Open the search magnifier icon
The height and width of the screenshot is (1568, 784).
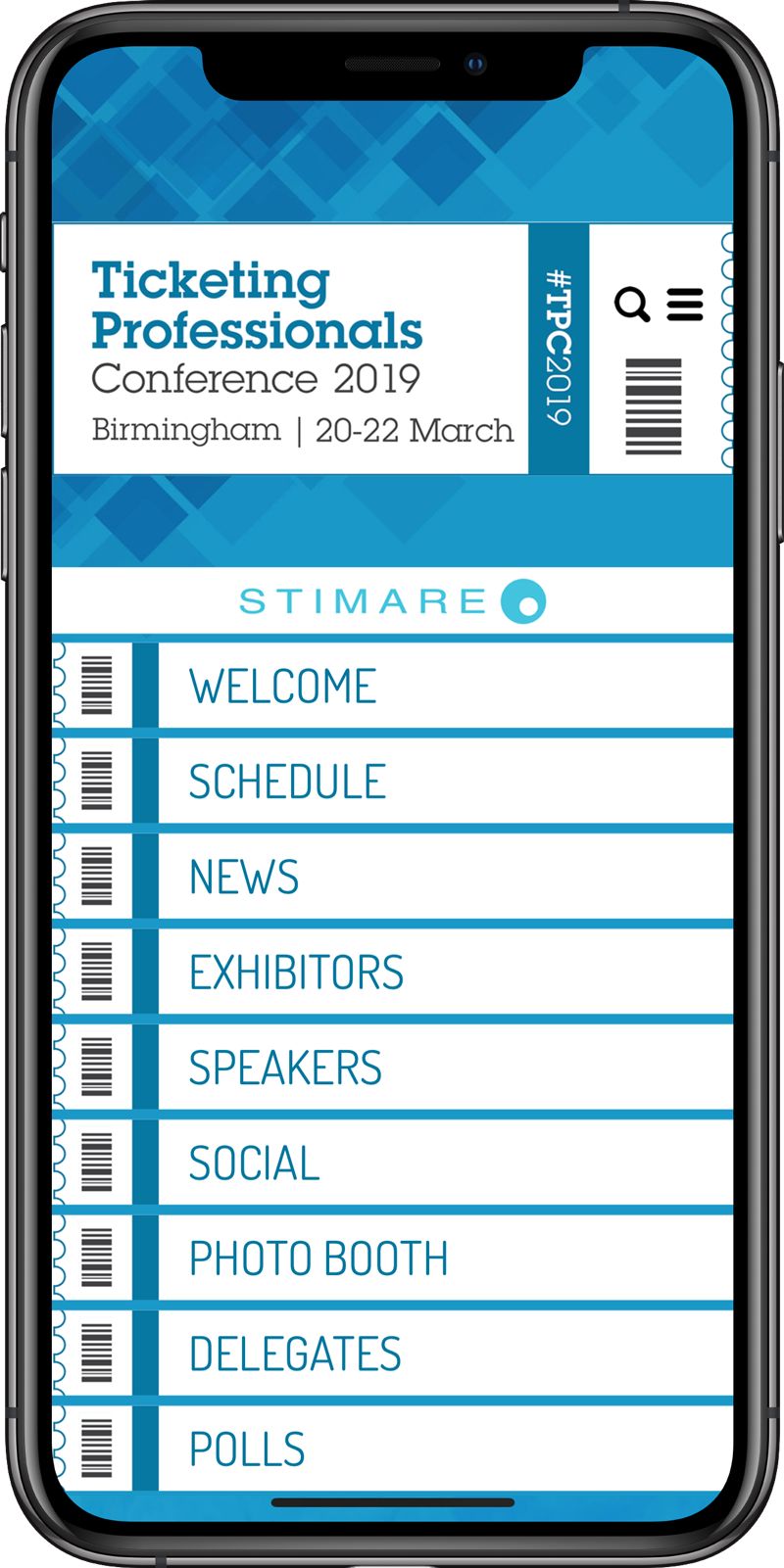632,305
